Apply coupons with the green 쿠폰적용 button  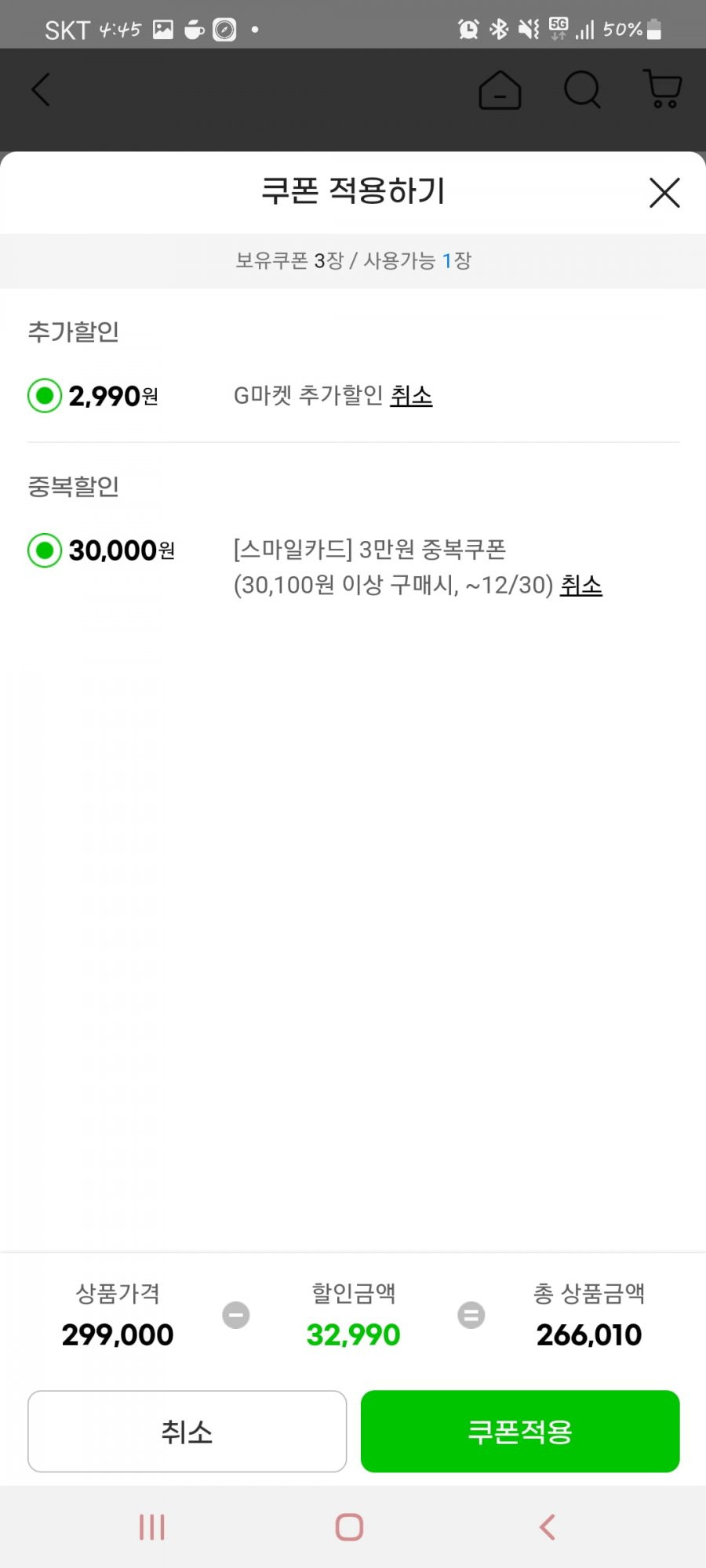pos(520,1432)
